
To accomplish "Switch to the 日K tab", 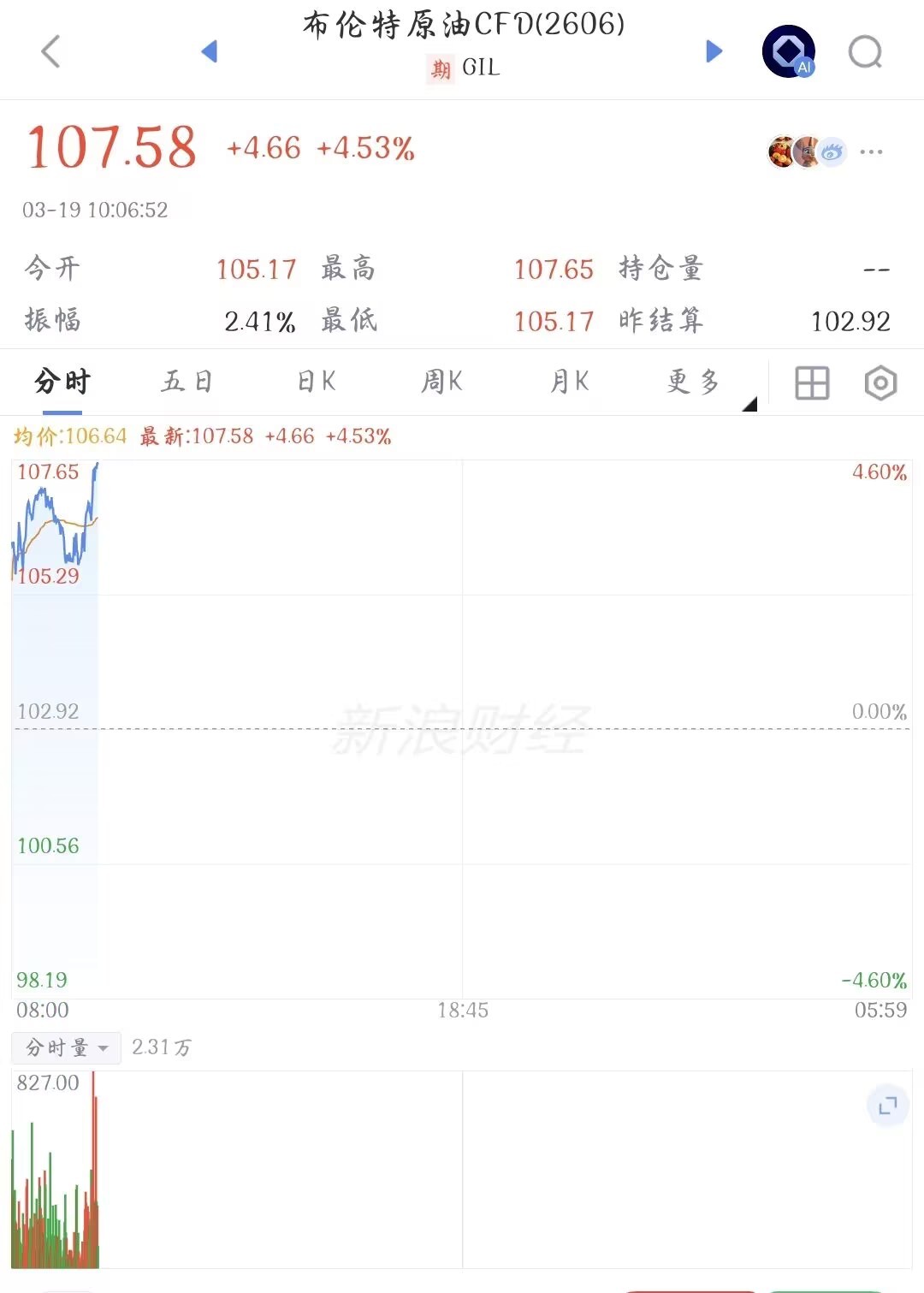I will pyautogui.click(x=317, y=382).
